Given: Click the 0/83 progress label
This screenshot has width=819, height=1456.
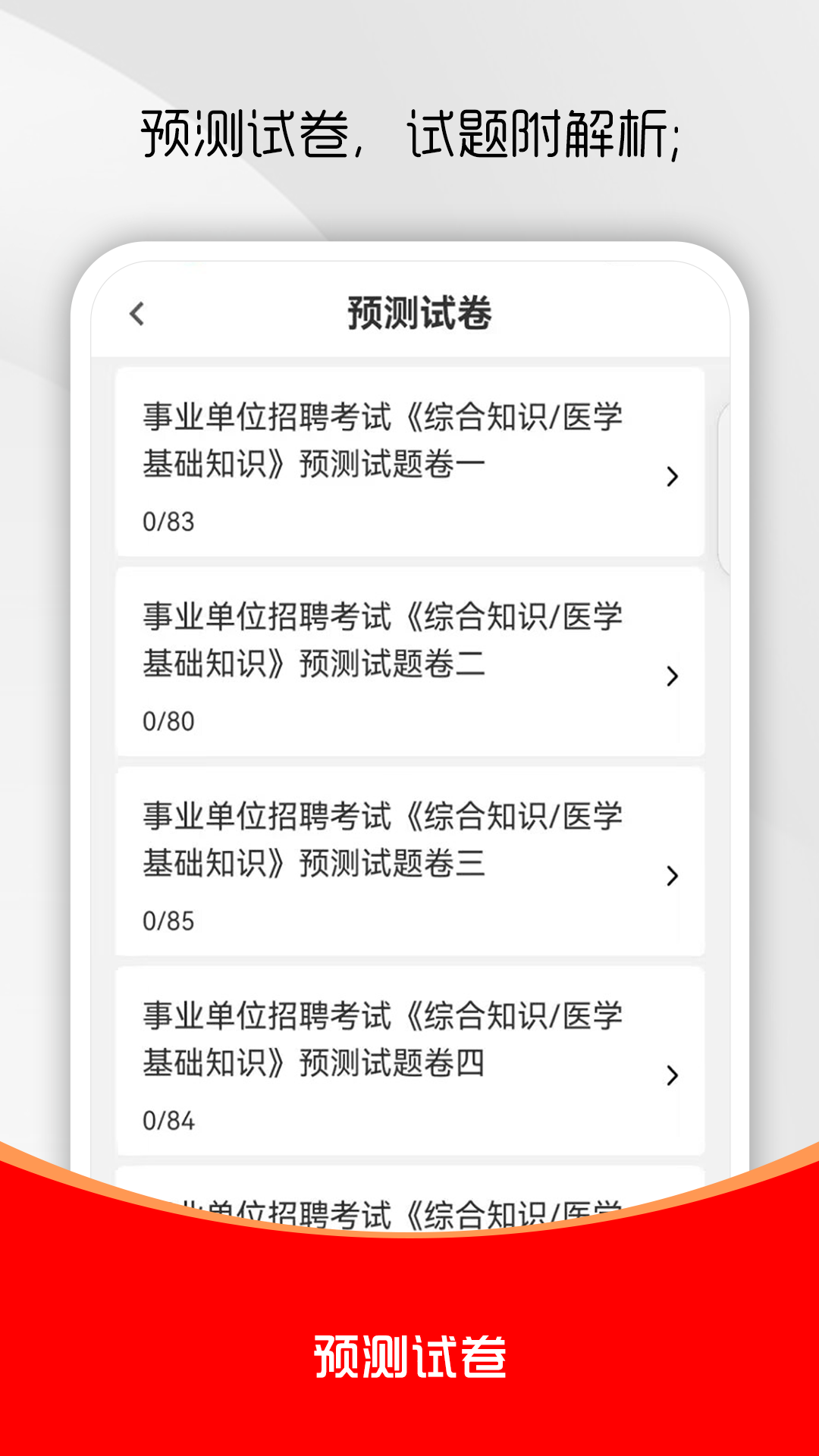Looking at the screenshot, I should [x=168, y=521].
